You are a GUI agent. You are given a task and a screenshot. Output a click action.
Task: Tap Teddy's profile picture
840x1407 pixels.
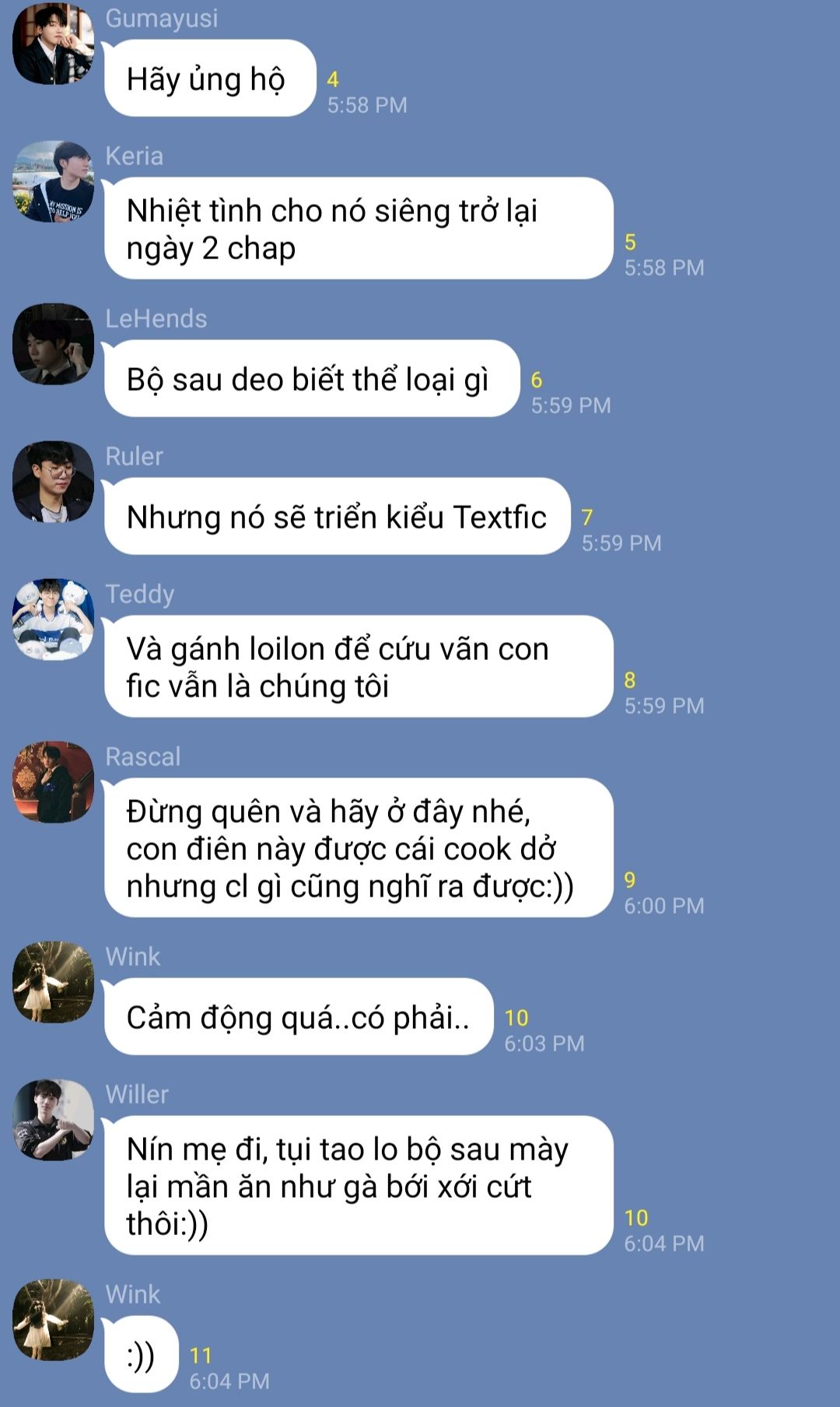coord(53,620)
